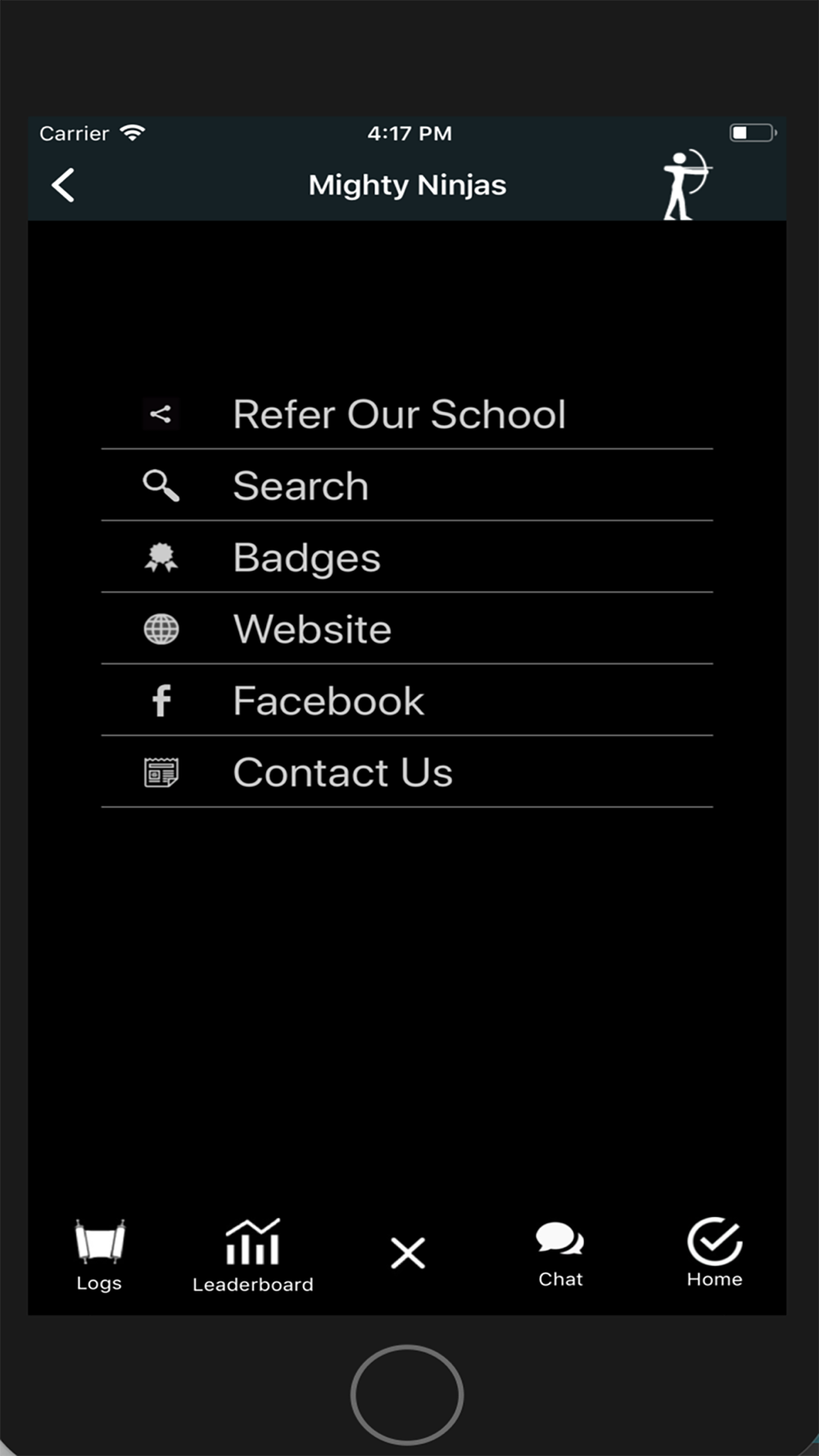Switch to the Logs tab
819x1456 pixels.
(99, 1255)
